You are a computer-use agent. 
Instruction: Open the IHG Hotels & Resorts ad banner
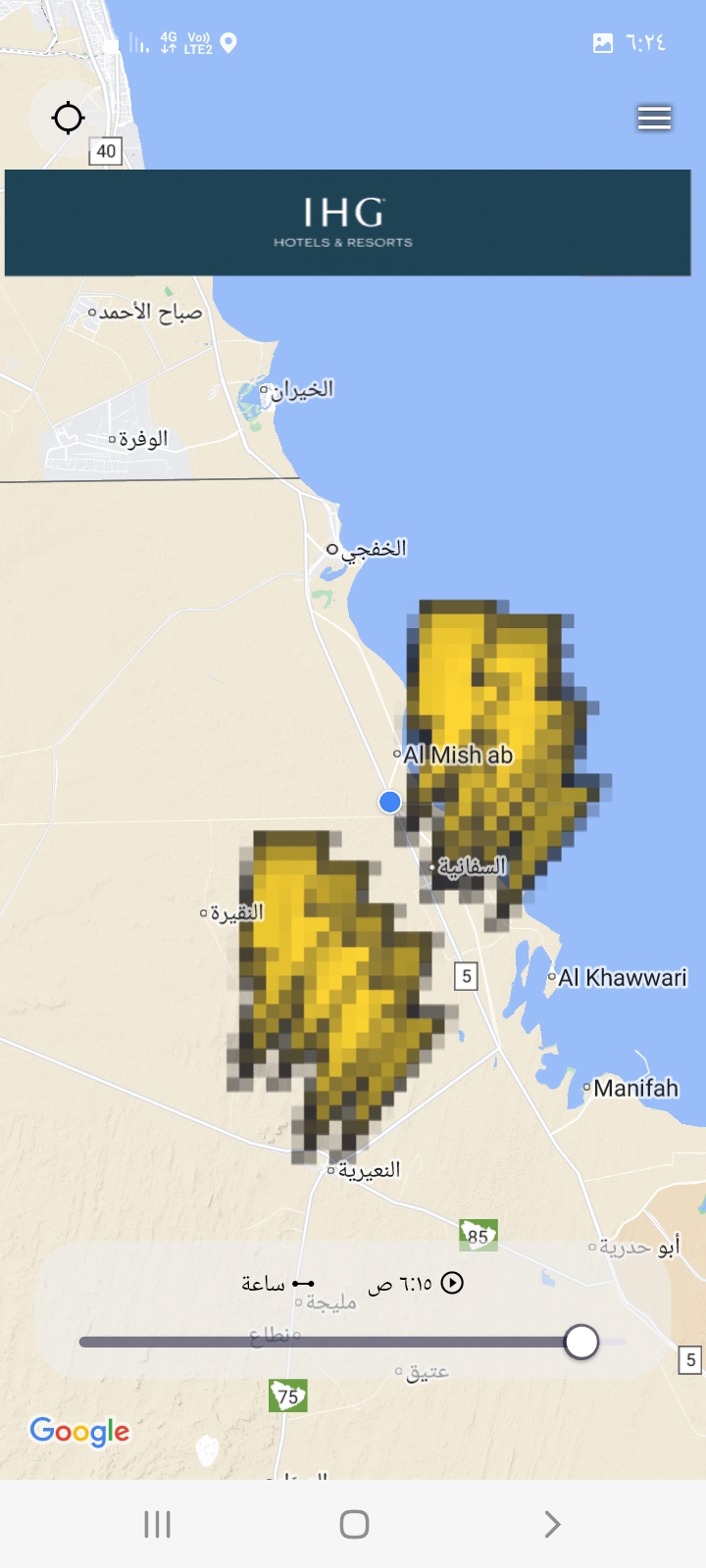point(348,222)
